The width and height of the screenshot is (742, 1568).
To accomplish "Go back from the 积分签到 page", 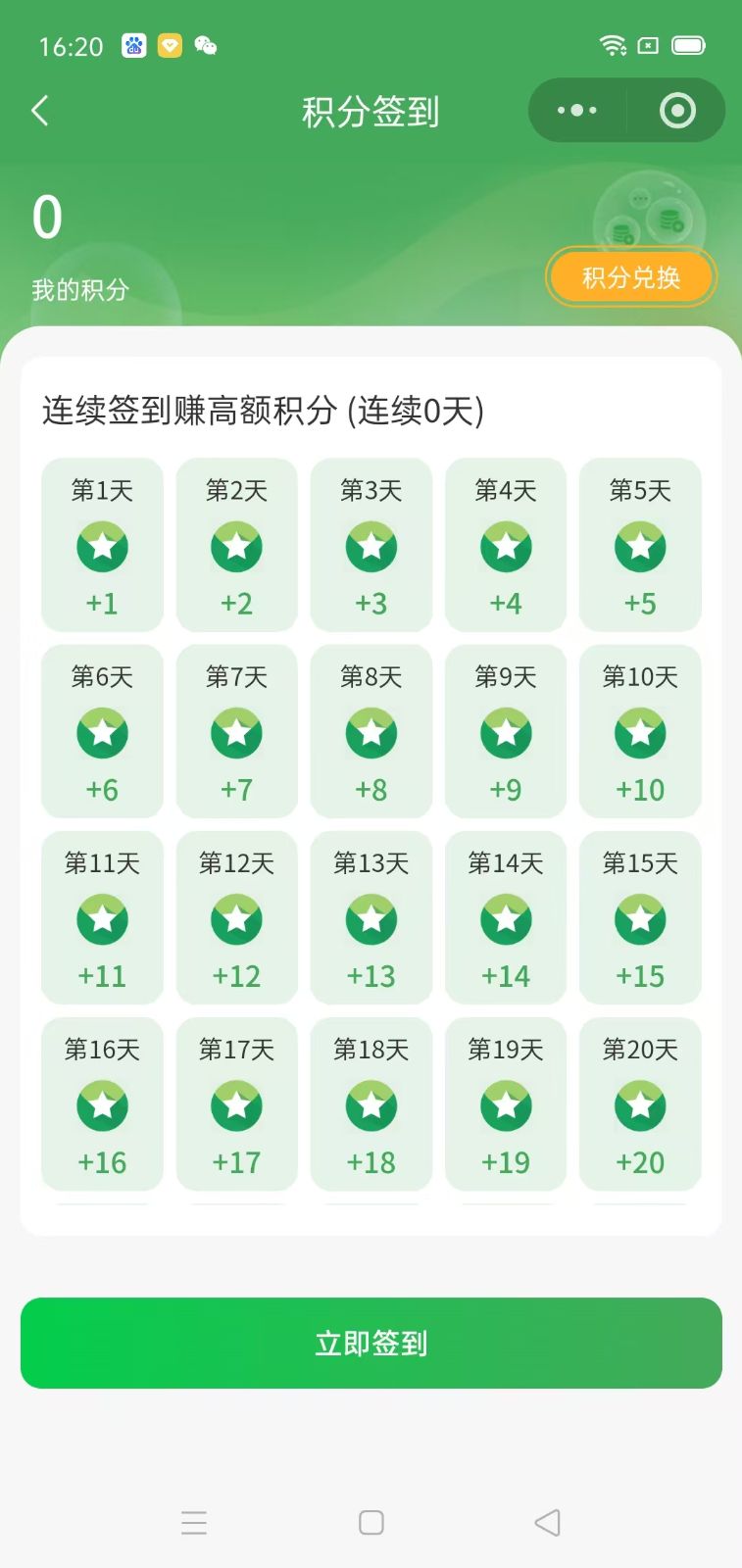I will [x=40, y=111].
